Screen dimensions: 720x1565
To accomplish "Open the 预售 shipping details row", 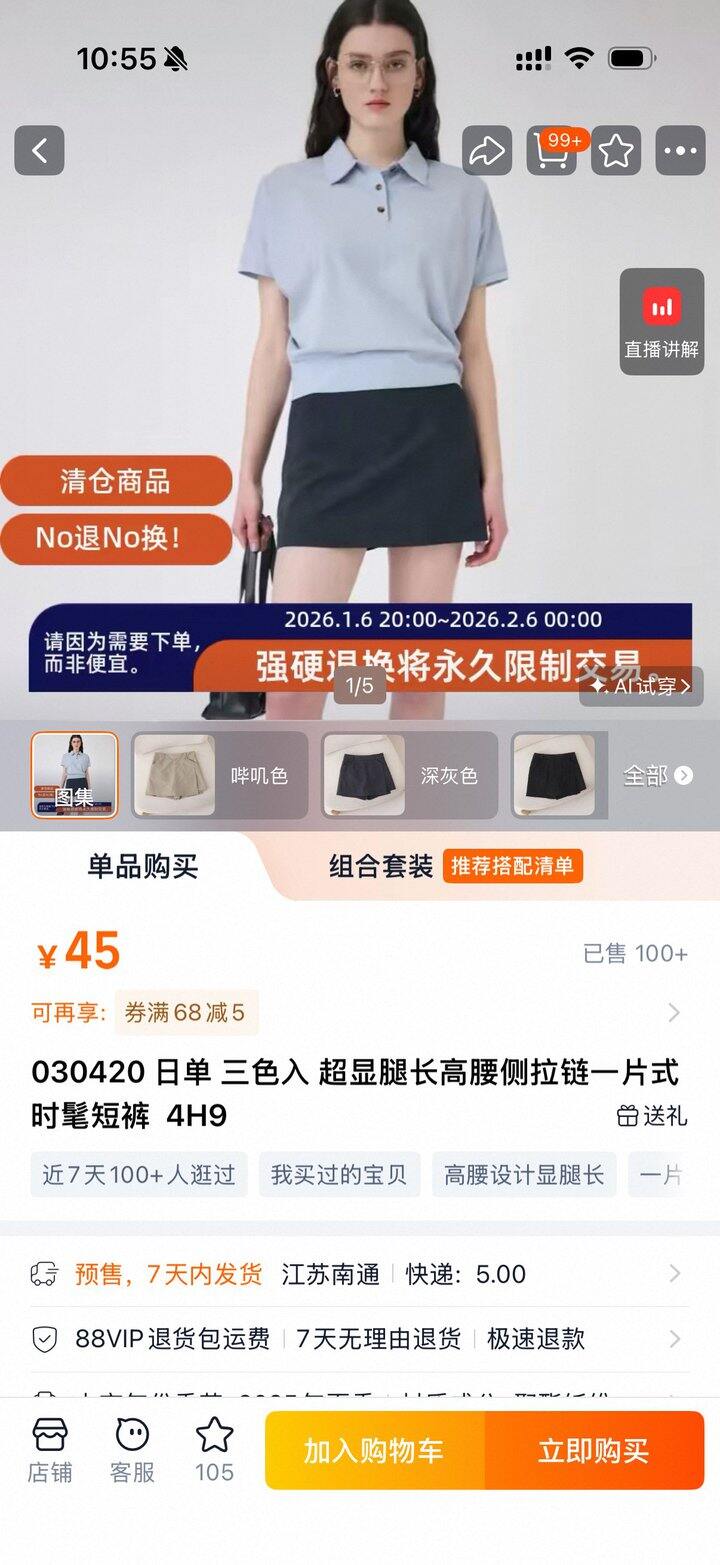I will pyautogui.click(x=360, y=1274).
